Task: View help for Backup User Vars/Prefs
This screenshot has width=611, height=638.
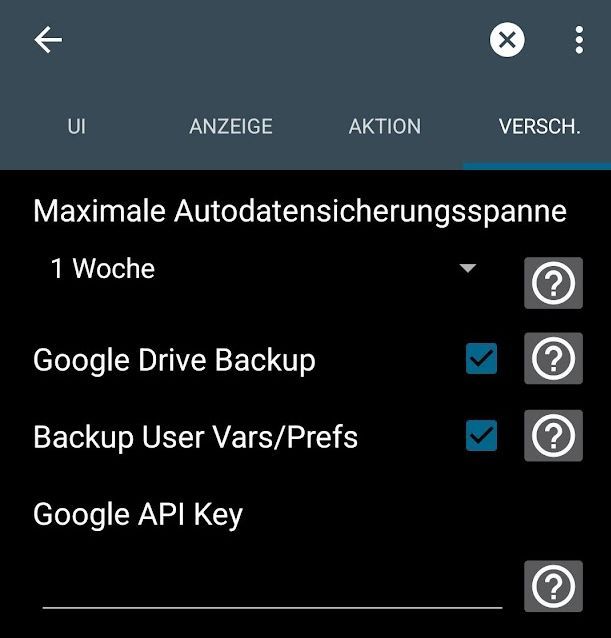Action: click(x=553, y=436)
